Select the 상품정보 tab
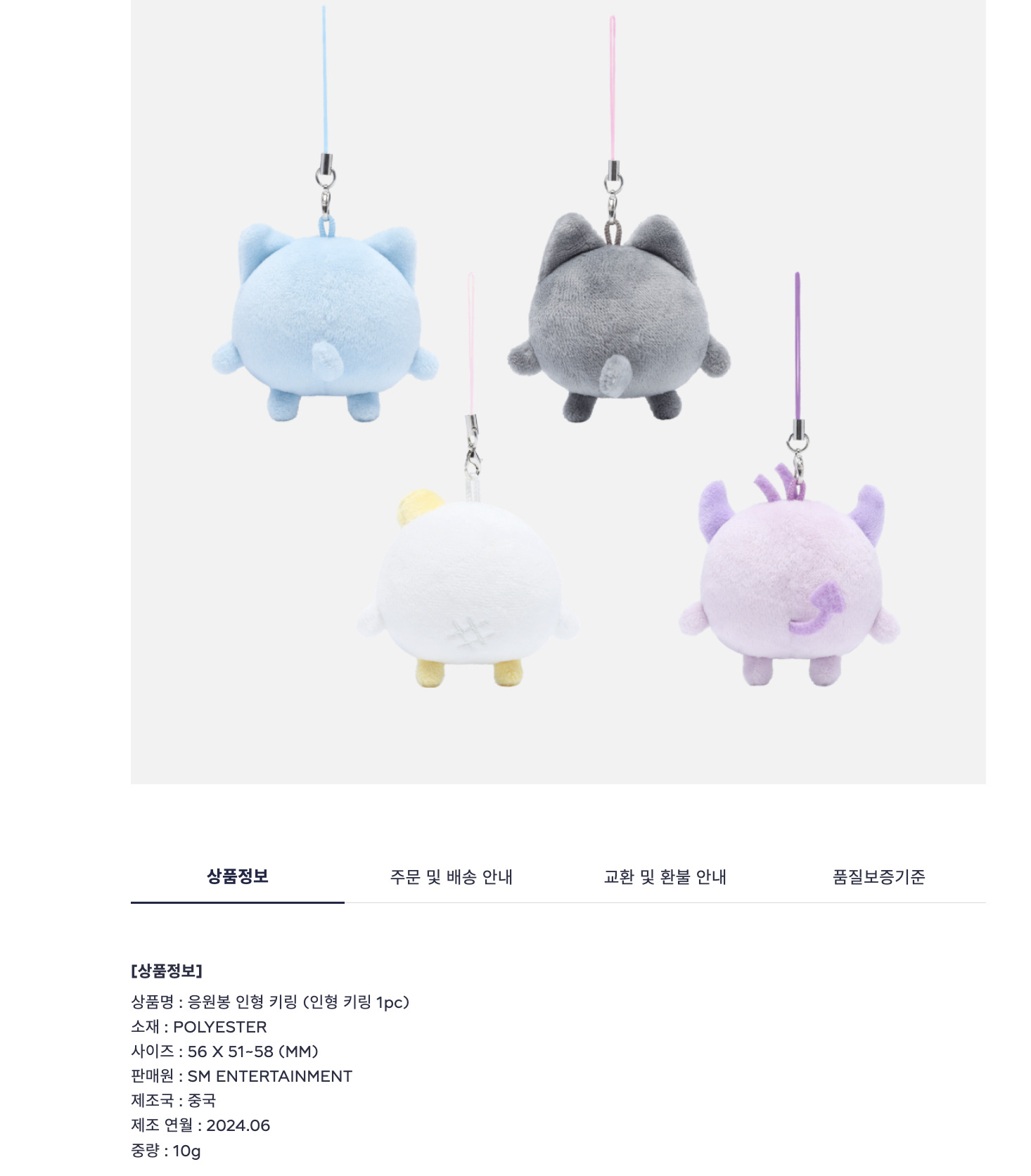Viewport: 1031px width, 1176px height. (237, 876)
